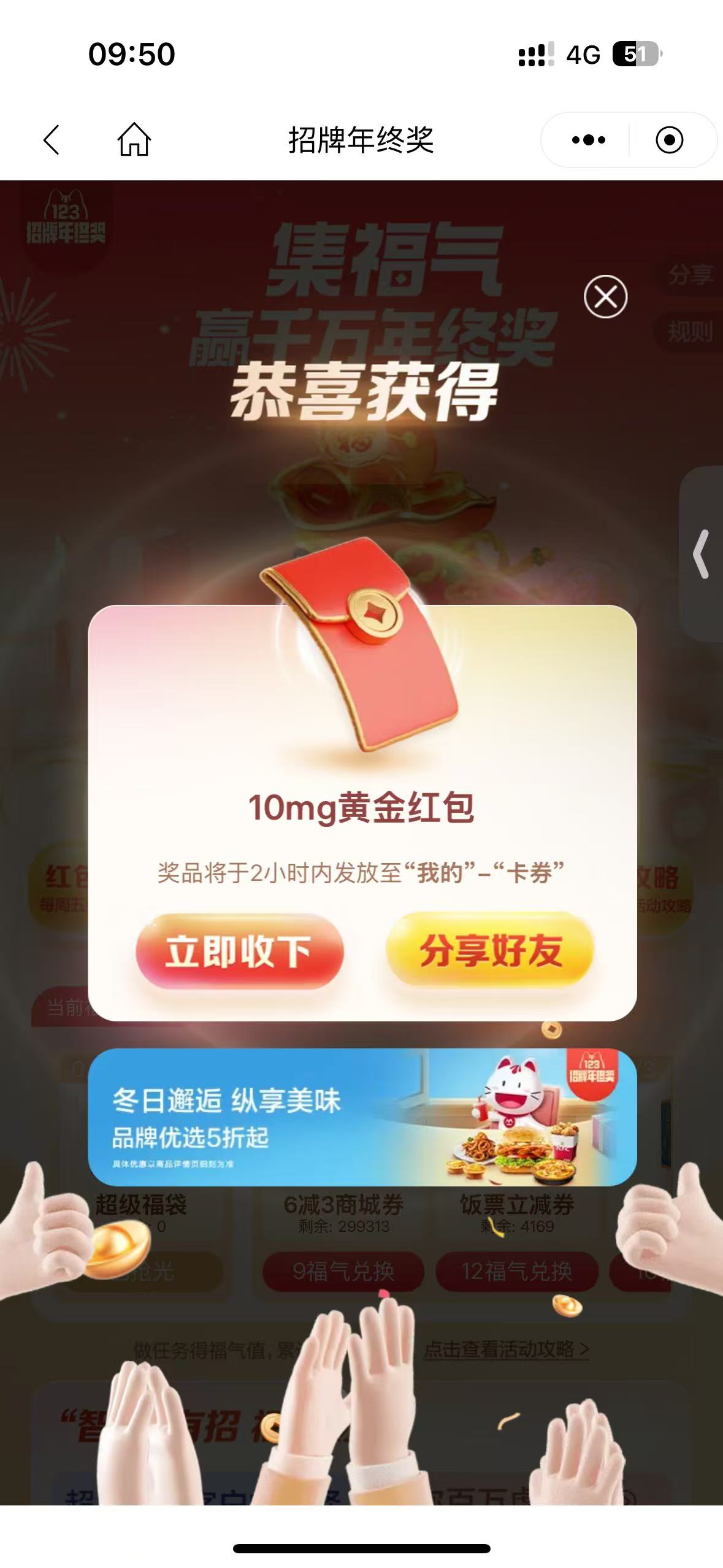Close the mini program via target icon

[669, 140]
